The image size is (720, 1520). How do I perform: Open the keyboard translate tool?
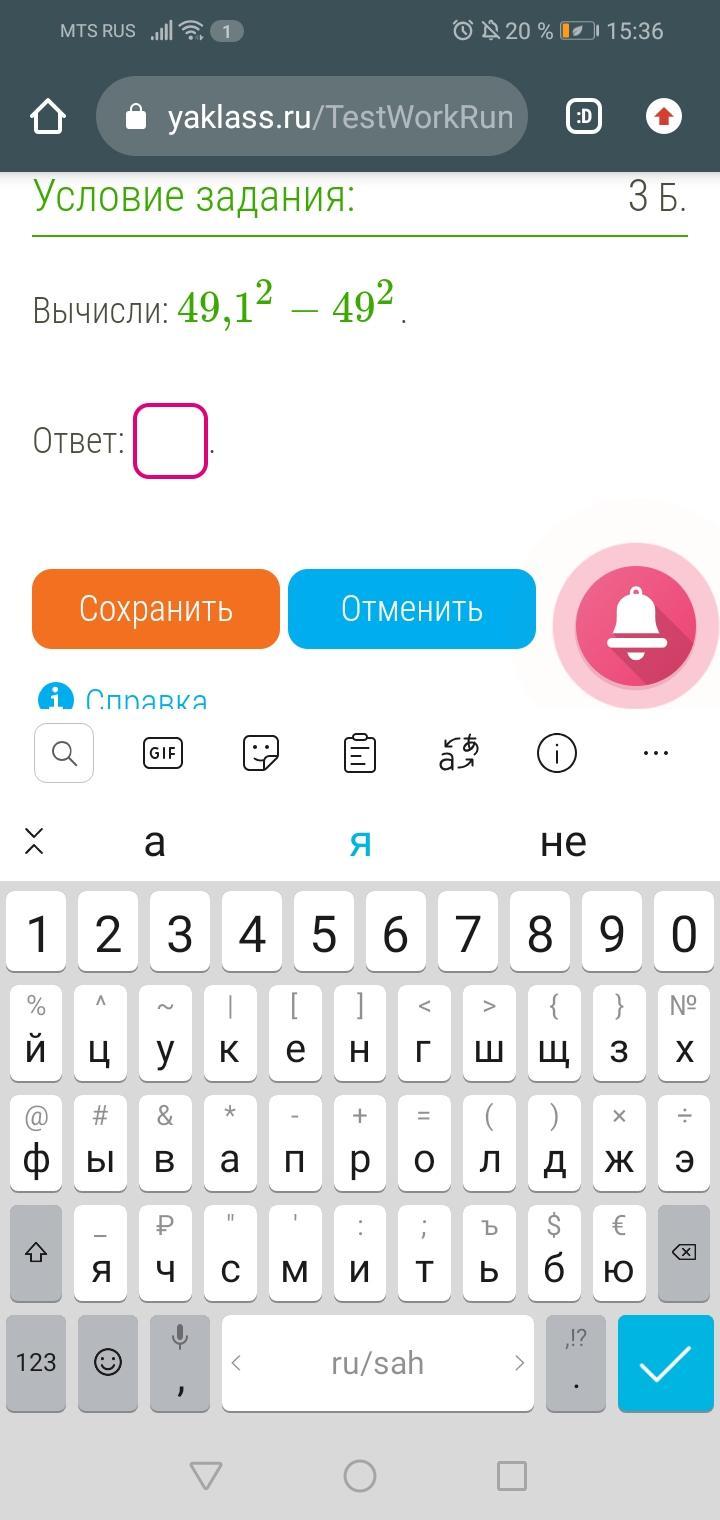[458, 753]
